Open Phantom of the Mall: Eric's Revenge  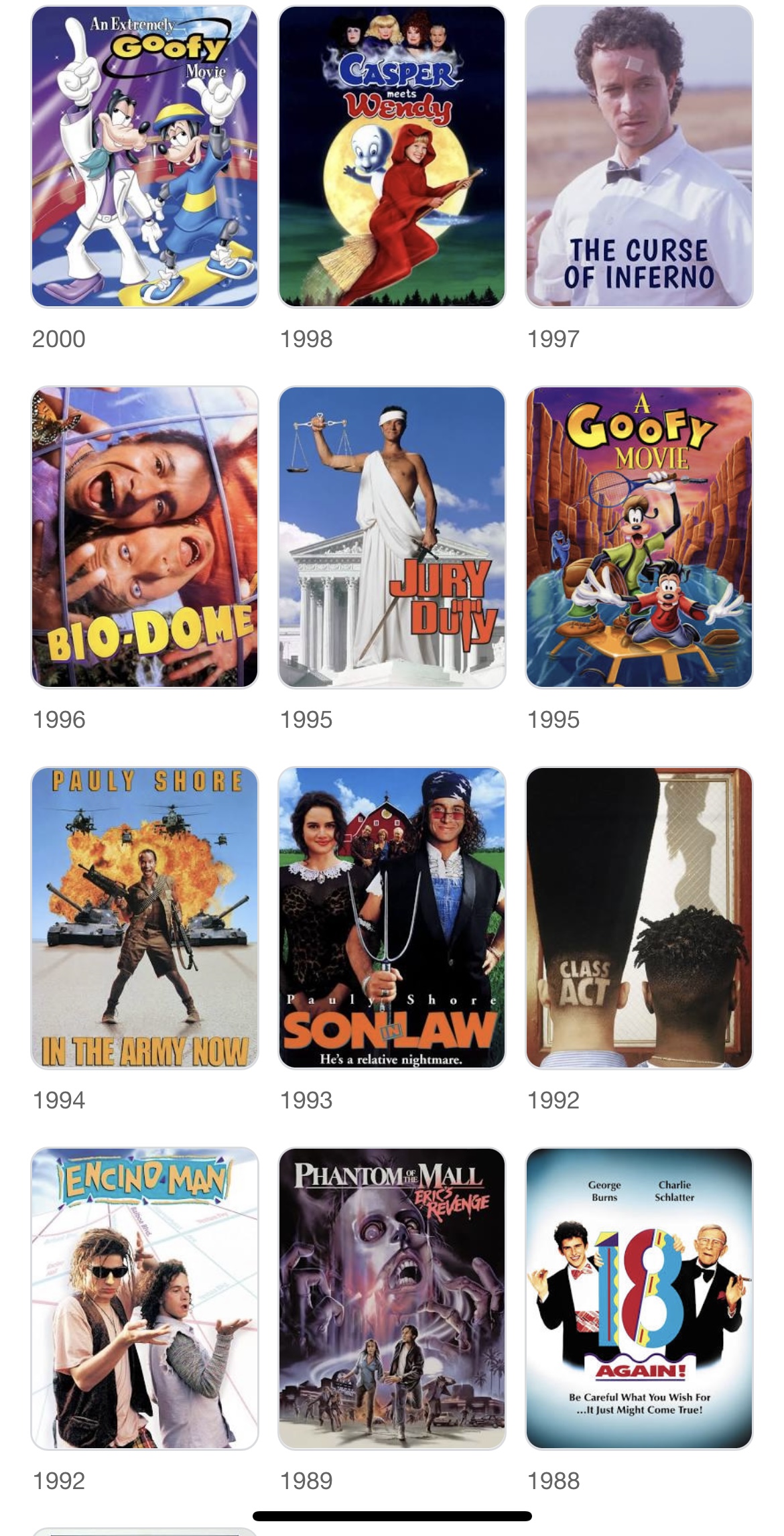coord(392,1298)
